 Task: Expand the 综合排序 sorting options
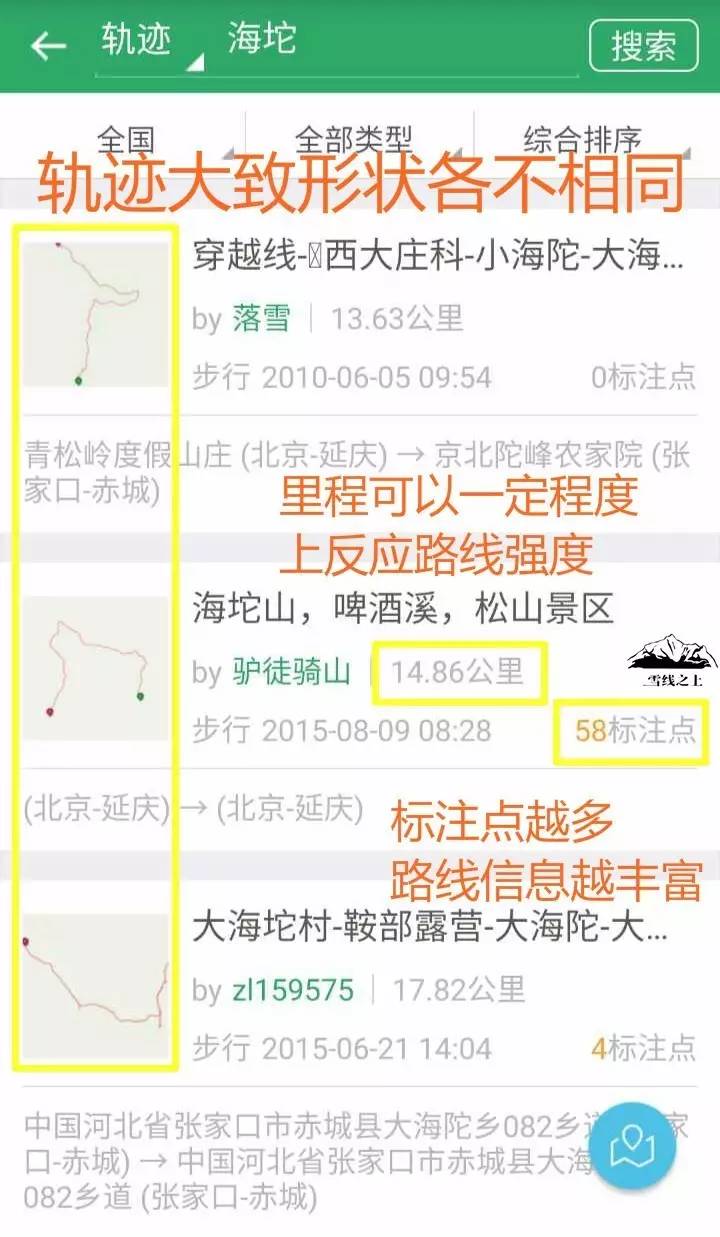coord(580,136)
